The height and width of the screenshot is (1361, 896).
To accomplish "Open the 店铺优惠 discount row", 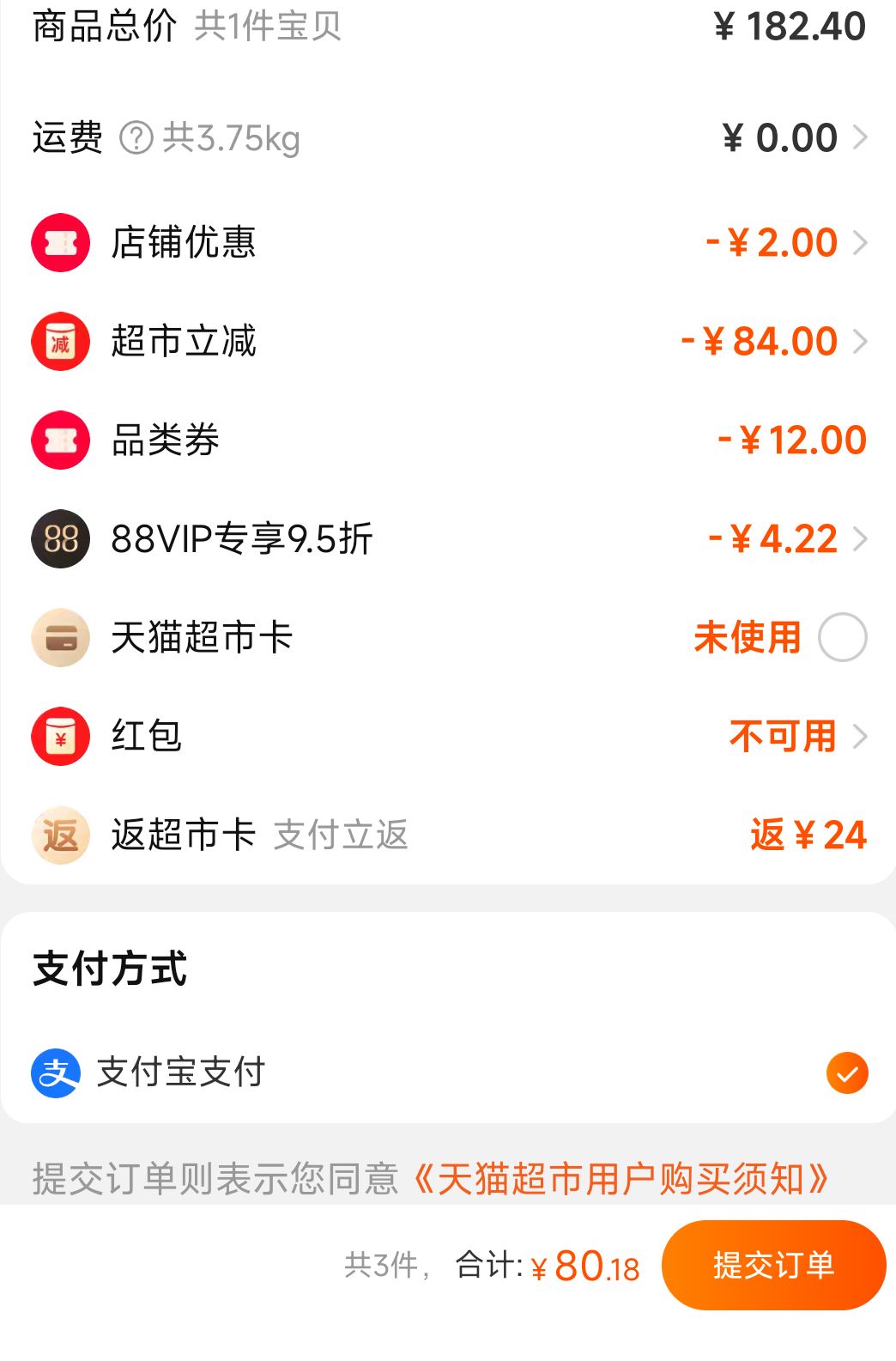I will tap(448, 243).
